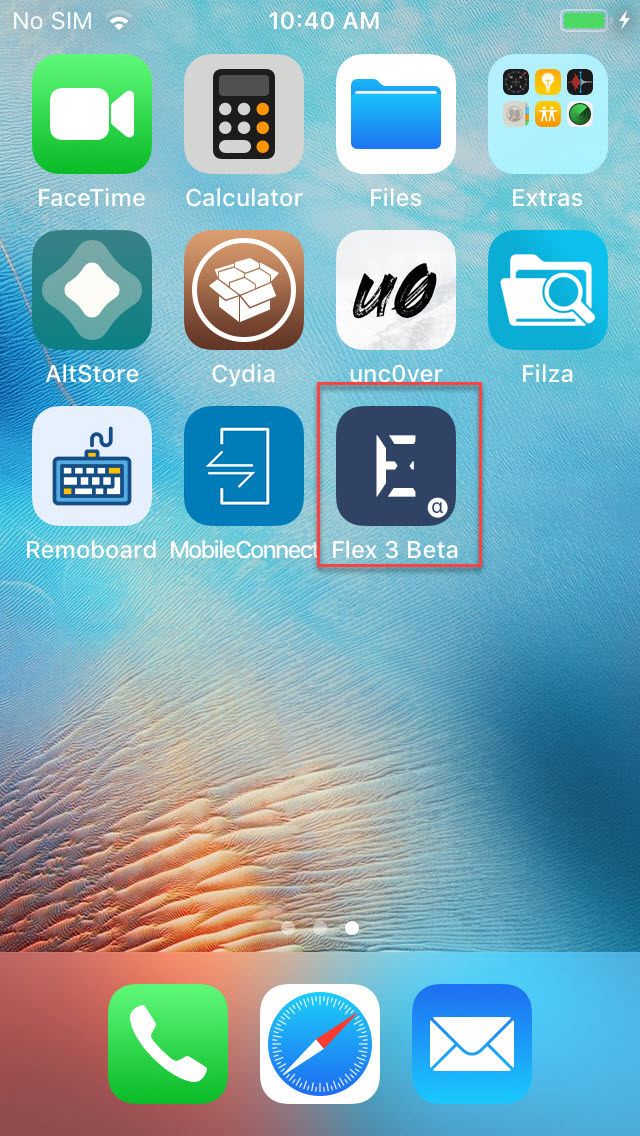Viewport: 640px width, 1136px height.
Task: Tap the home screen page indicator dots
Action: pos(320,928)
